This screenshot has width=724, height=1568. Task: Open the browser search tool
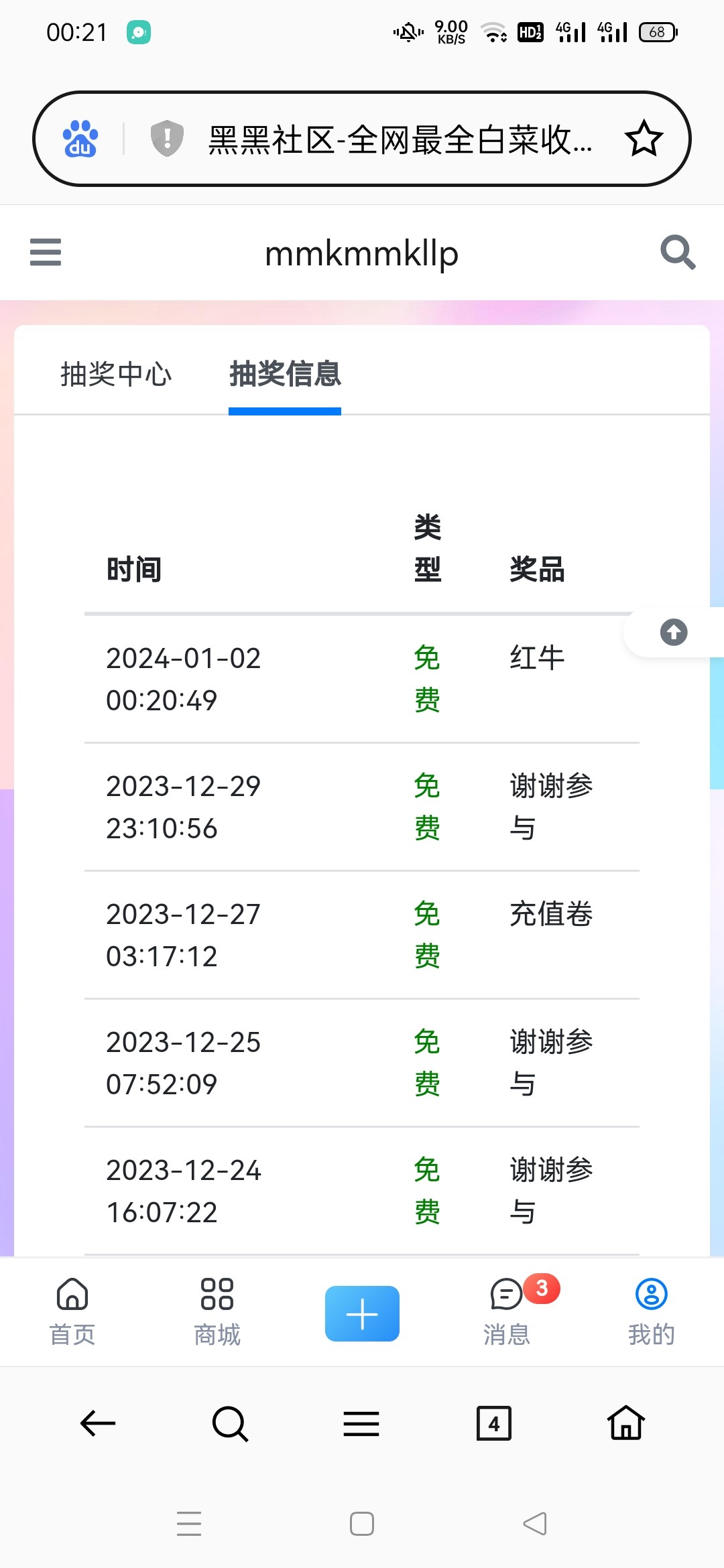click(x=230, y=1423)
